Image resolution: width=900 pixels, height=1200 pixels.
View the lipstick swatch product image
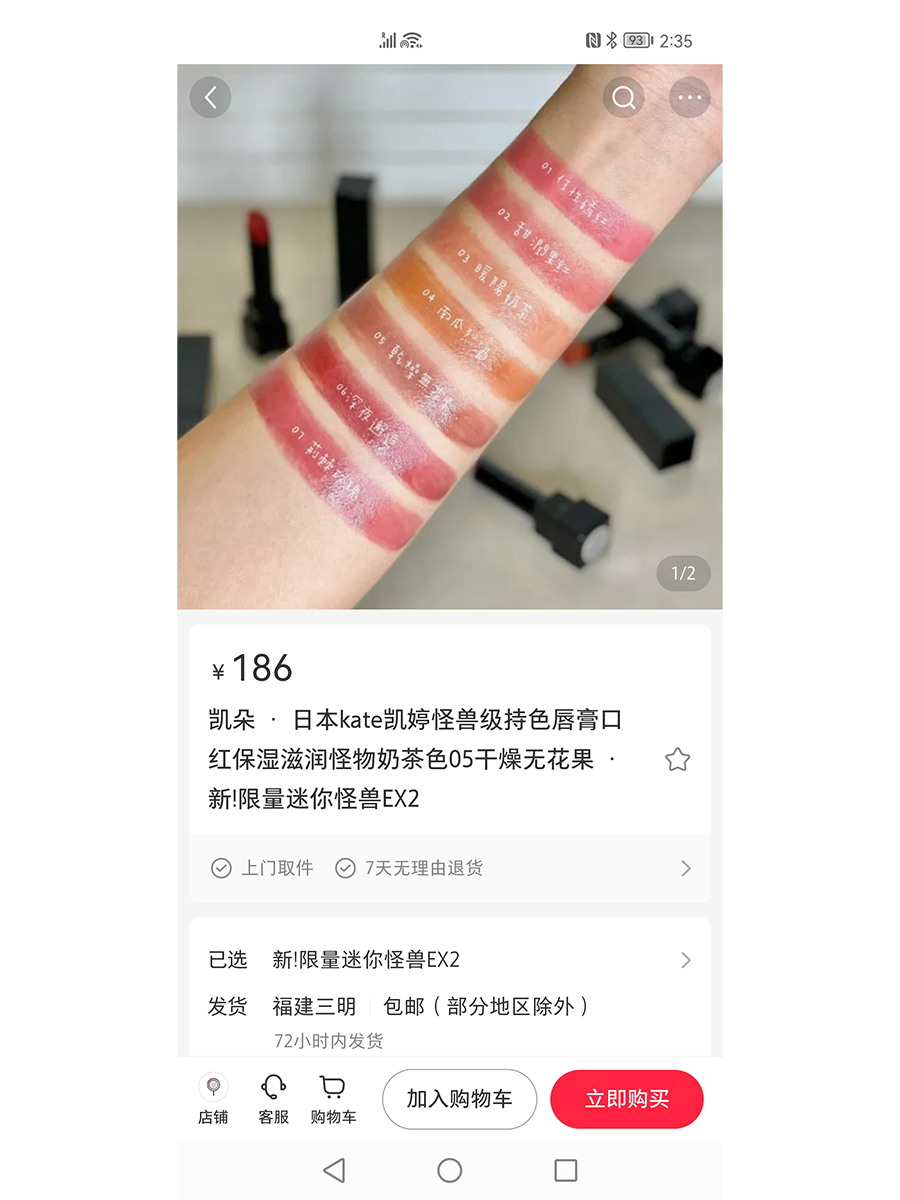[x=450, y=340]
